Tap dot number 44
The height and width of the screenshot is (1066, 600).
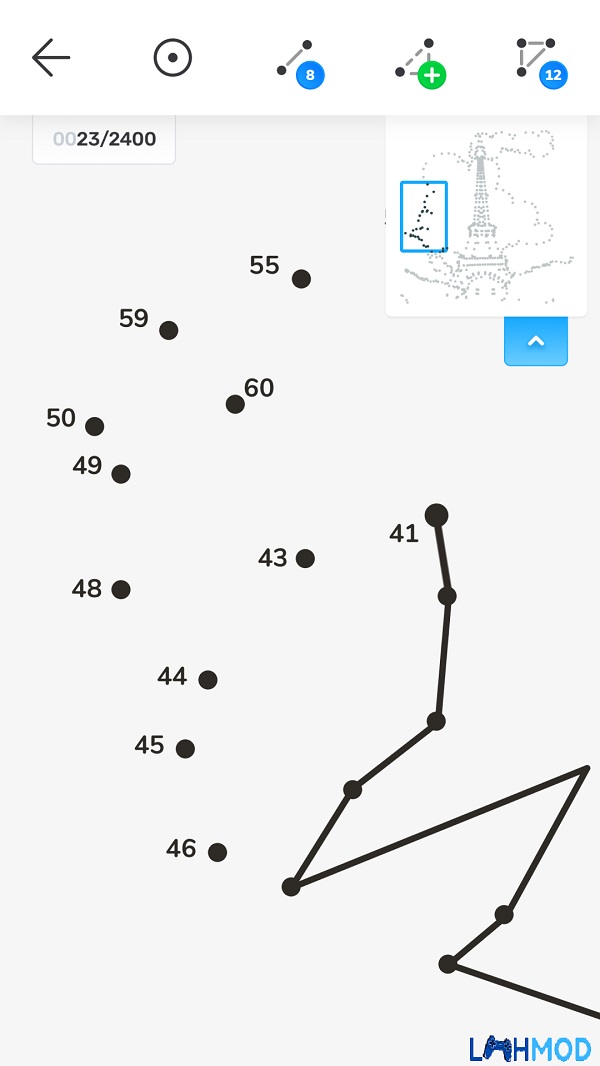pyautogui.click(x=208, y=679)
